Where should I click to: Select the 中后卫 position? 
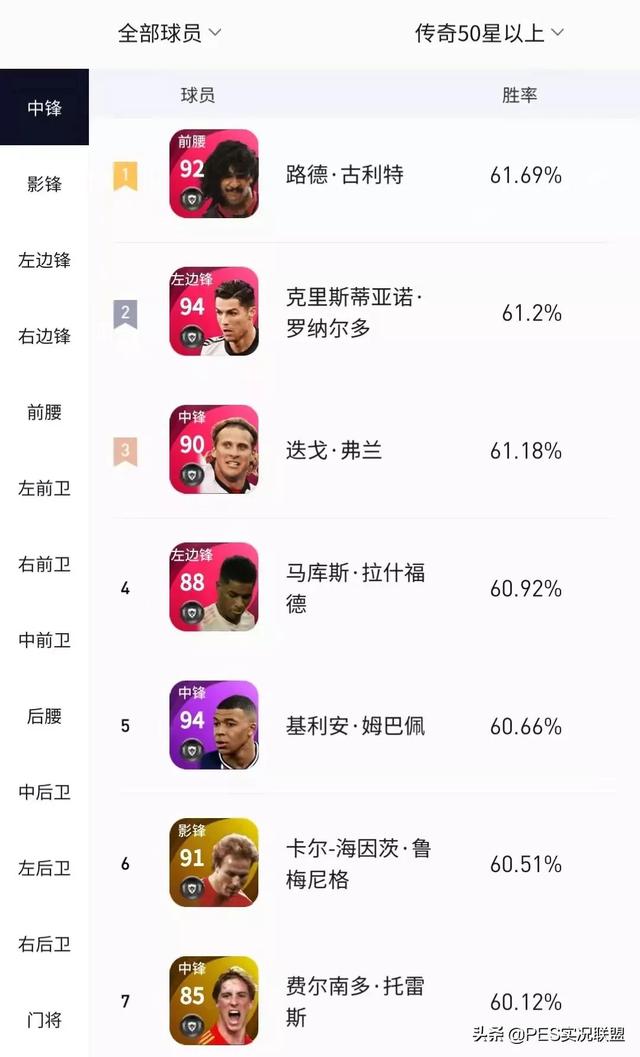tap(45, 792)
